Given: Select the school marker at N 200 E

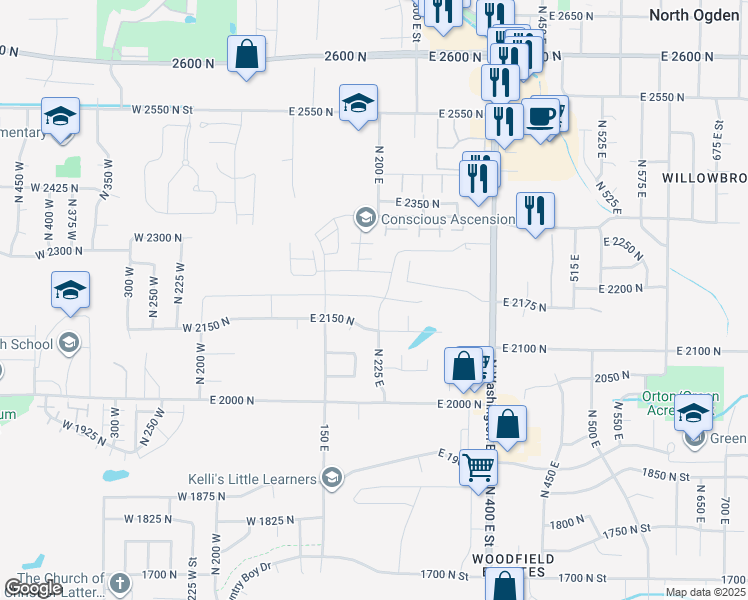Looking at the screenshot, I should (358, 104).
